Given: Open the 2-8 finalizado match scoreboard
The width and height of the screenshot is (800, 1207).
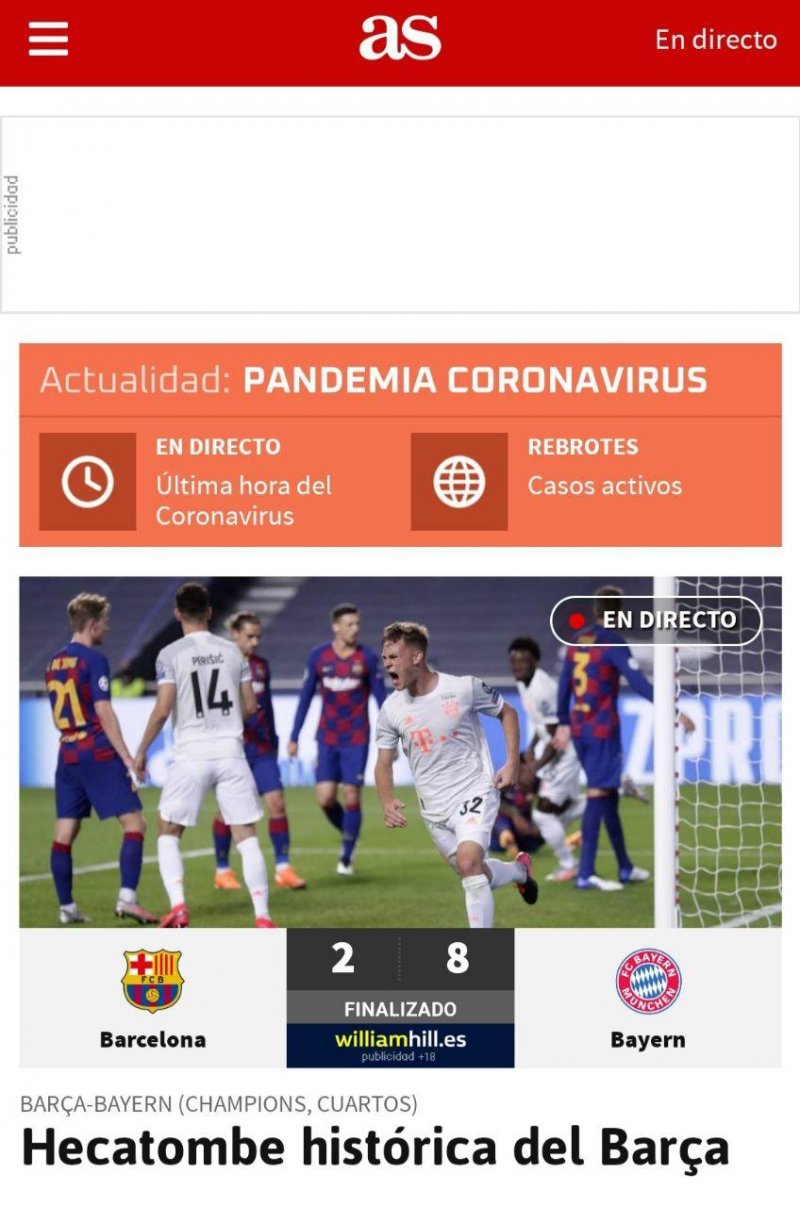Looking at the screenshot, I should (x=400, y=973).
